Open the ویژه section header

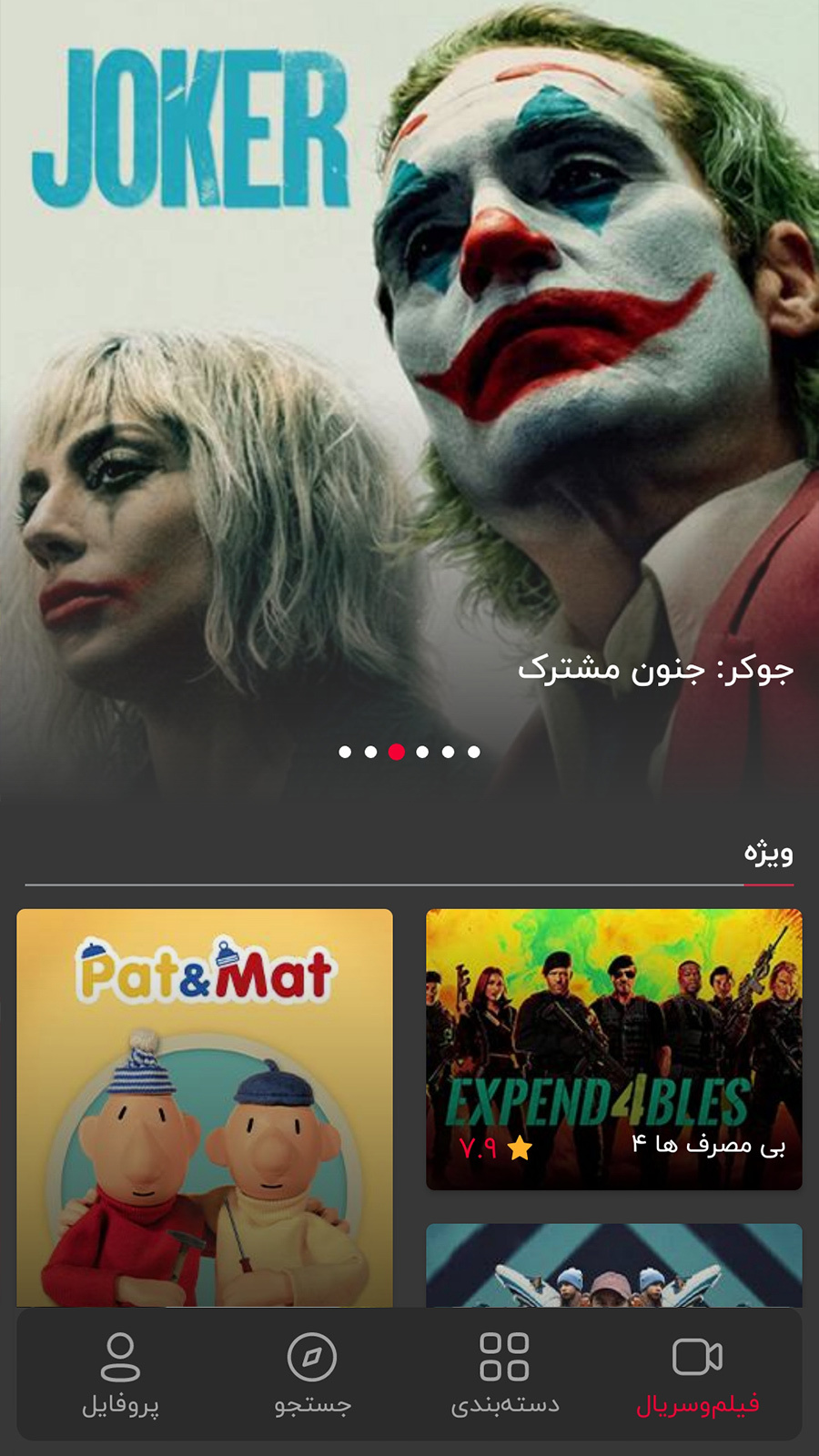coord(768,853)
